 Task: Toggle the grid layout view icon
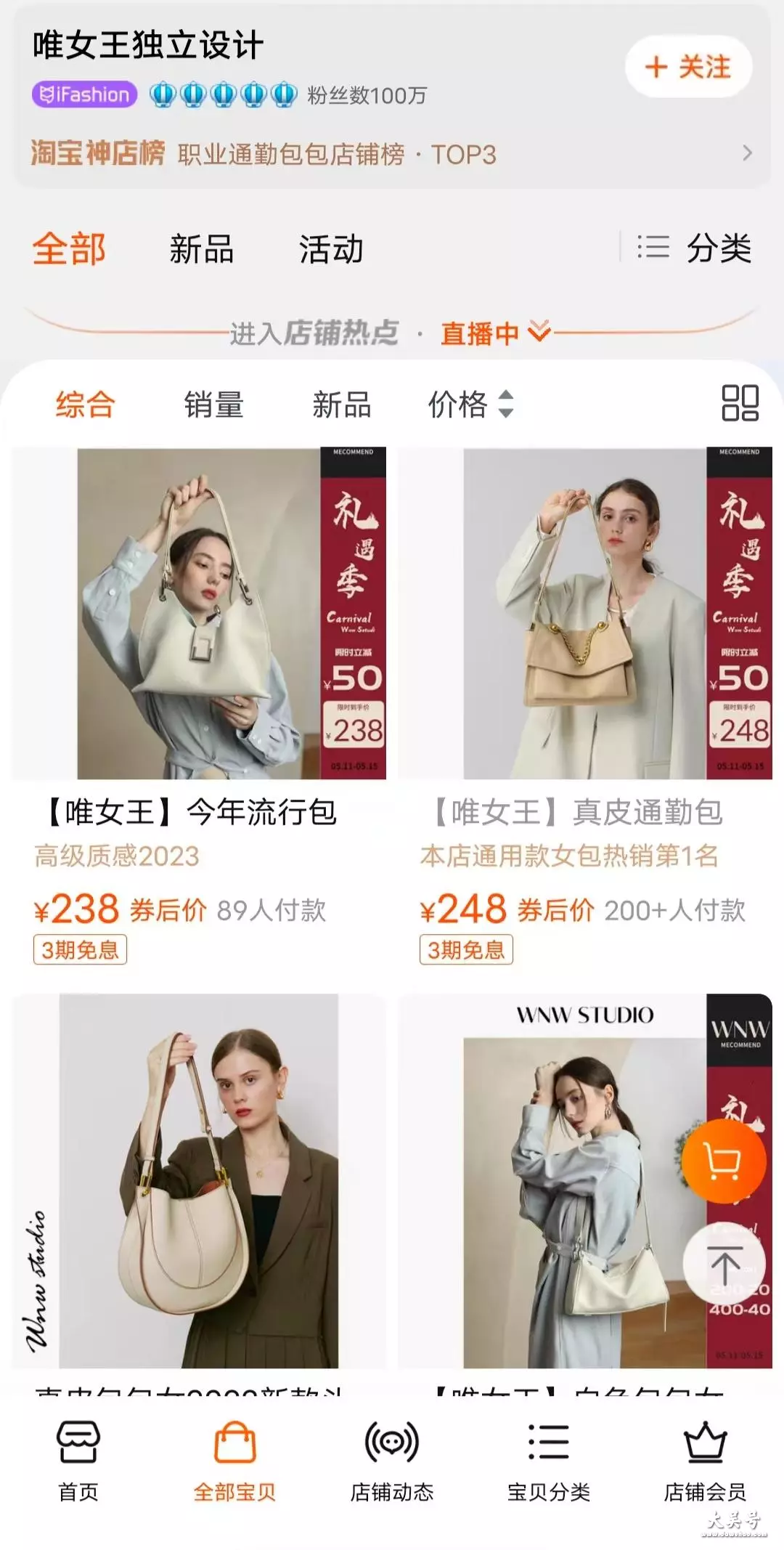[x=740, y=403]
